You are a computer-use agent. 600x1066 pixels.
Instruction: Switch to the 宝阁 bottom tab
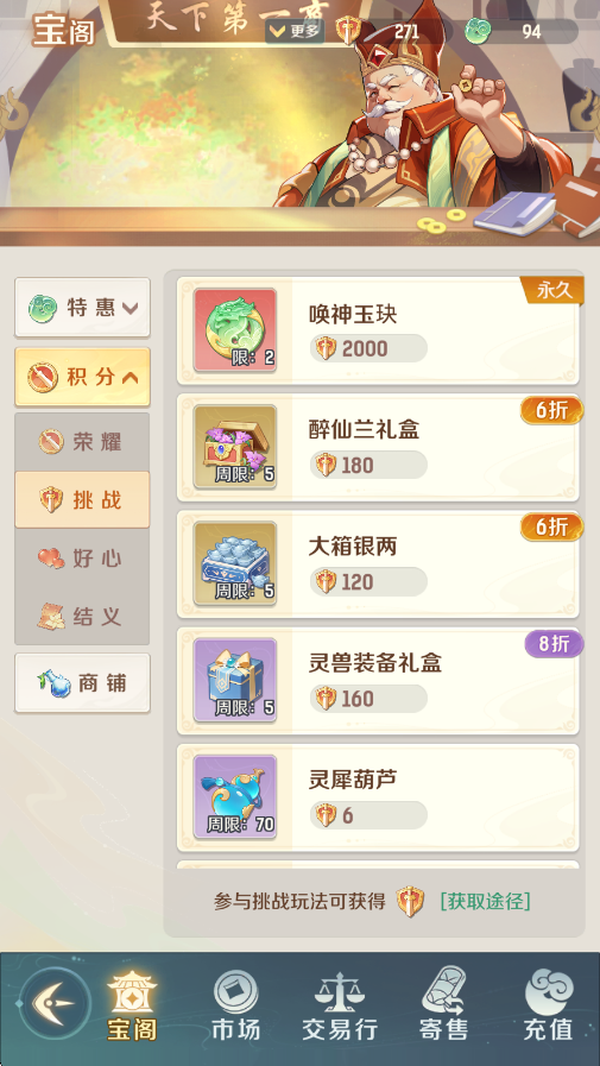[x=132, y=1005]
